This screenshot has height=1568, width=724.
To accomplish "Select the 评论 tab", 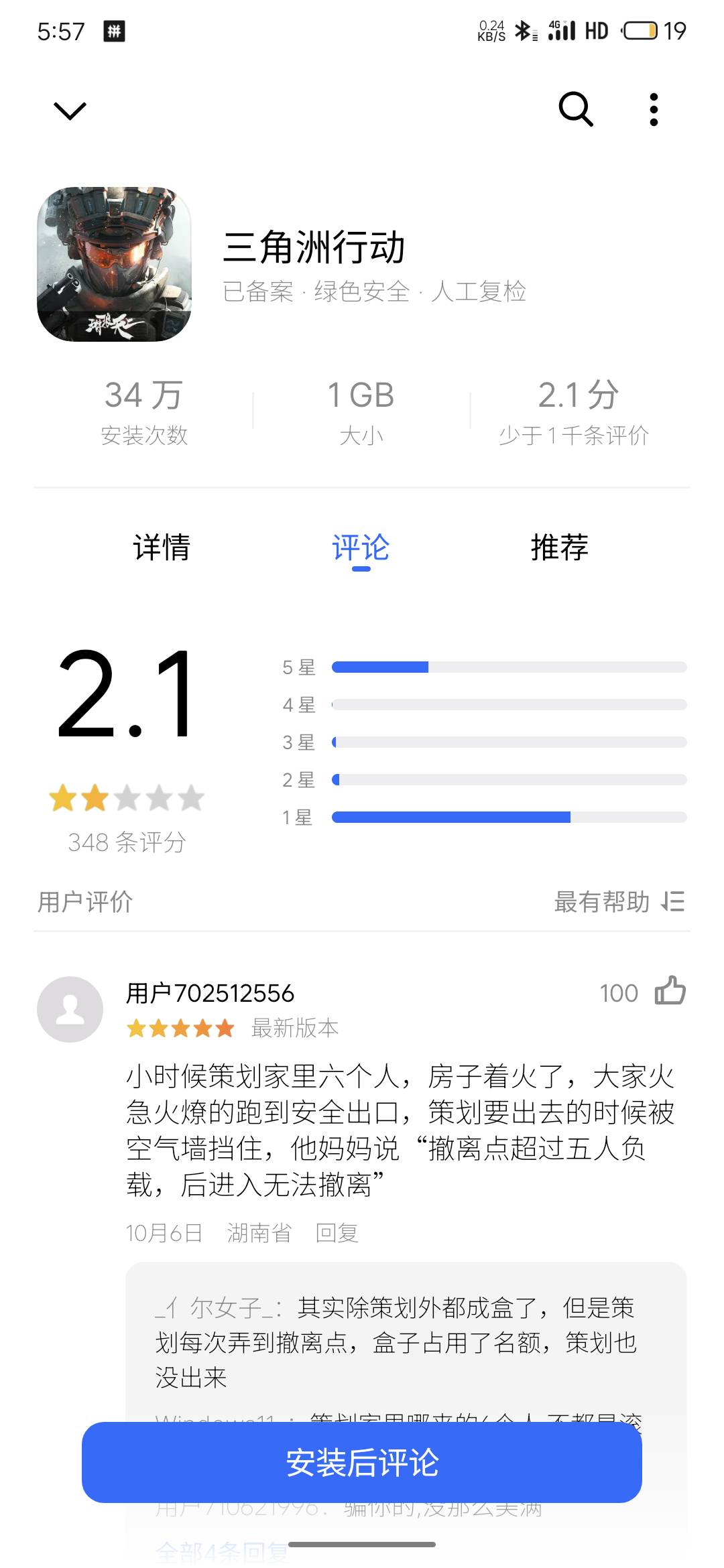I will (361, 547).
